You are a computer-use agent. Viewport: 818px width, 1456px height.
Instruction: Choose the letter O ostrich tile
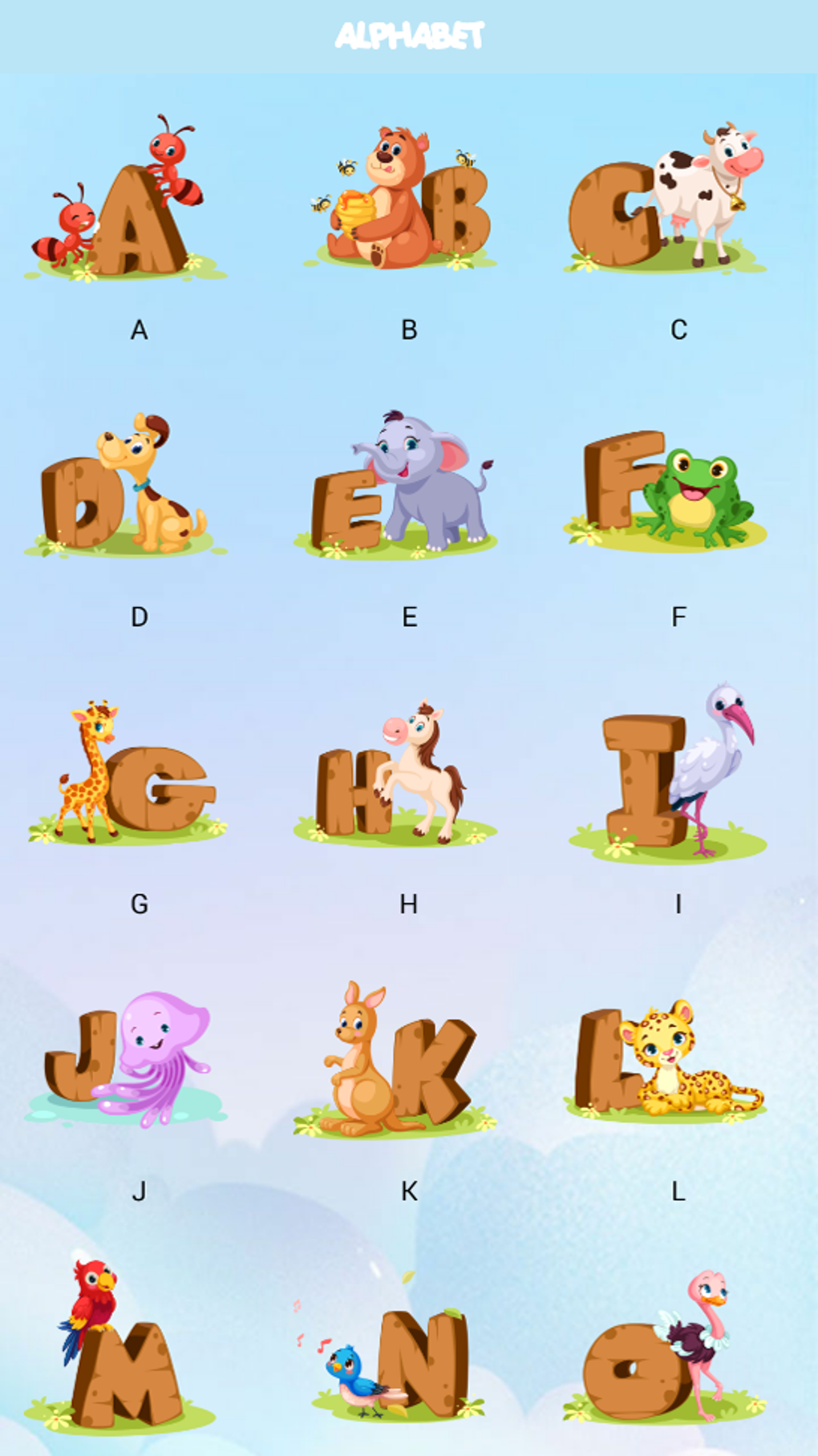(x=666, y=1347)
